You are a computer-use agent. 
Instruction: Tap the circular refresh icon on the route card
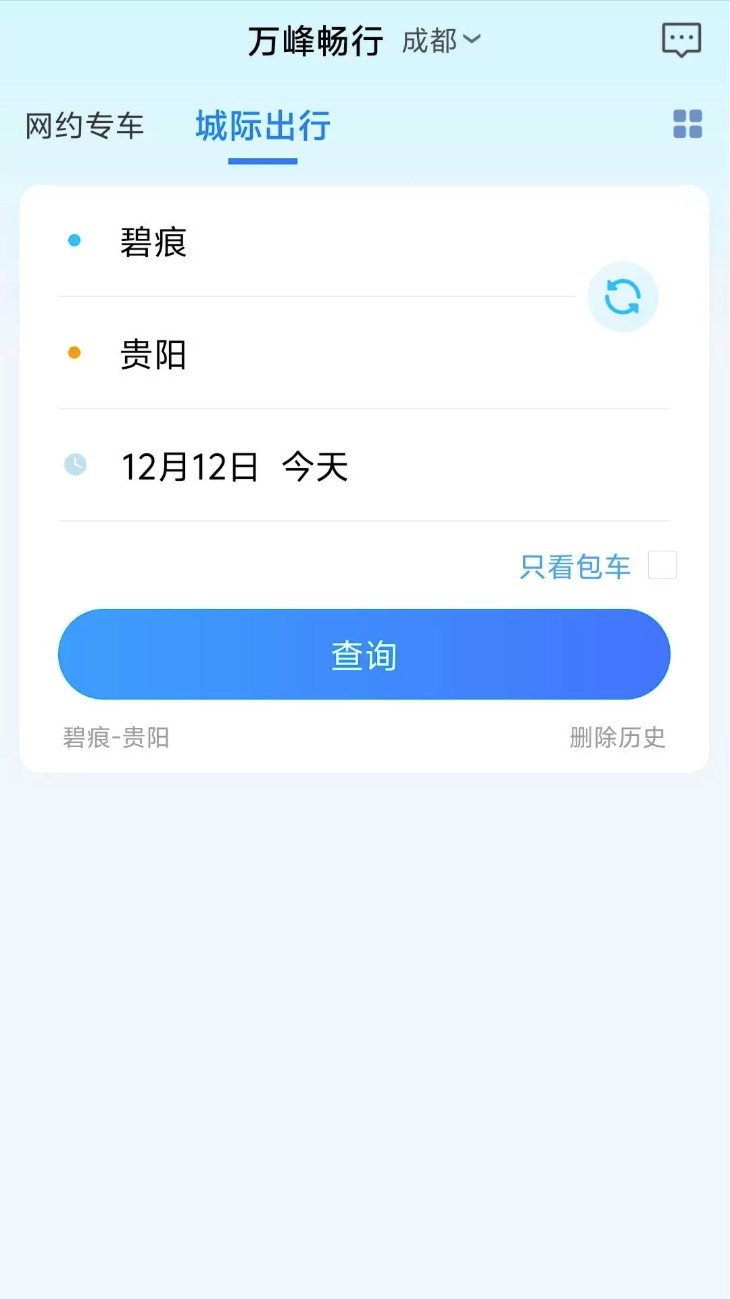[x=622, y=297]
